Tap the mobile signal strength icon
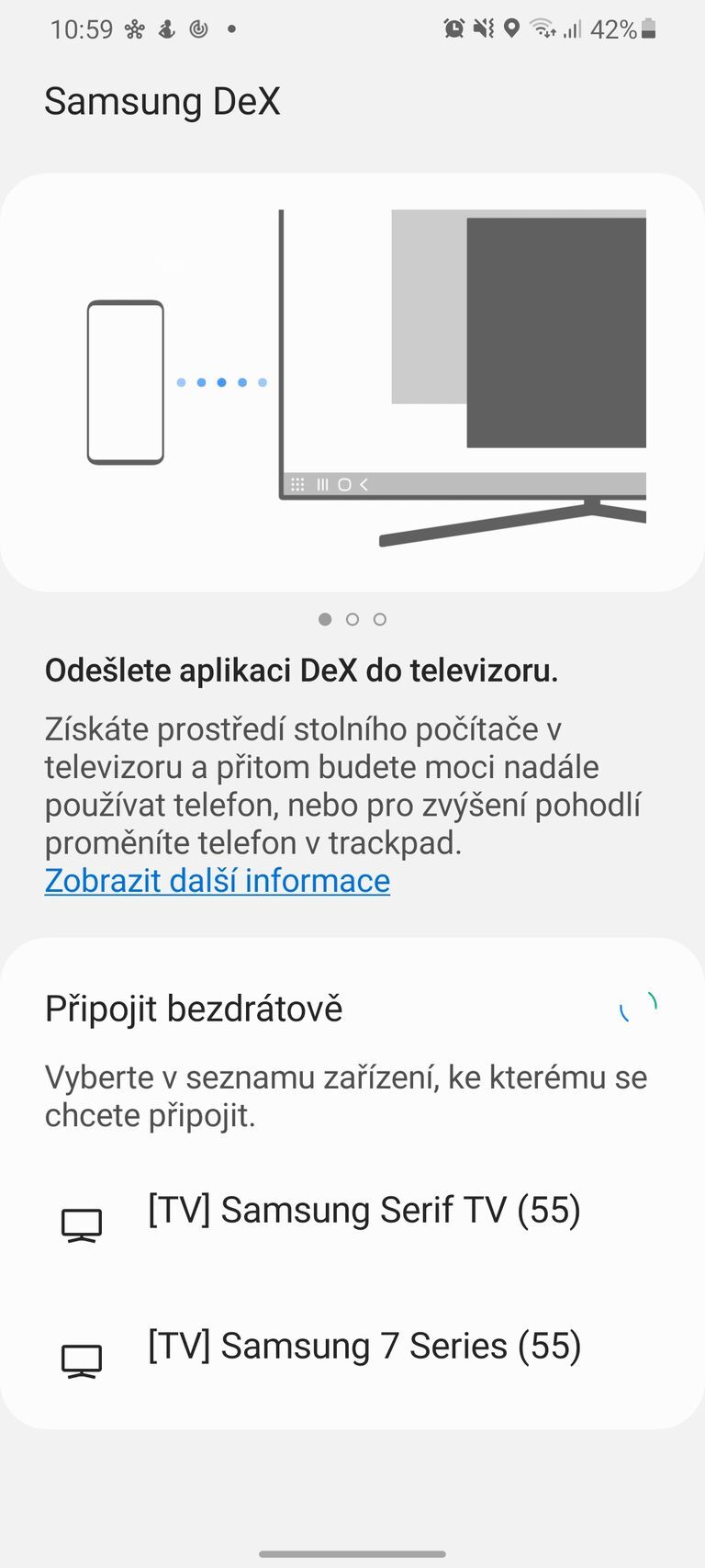 [x=575, y=28]
